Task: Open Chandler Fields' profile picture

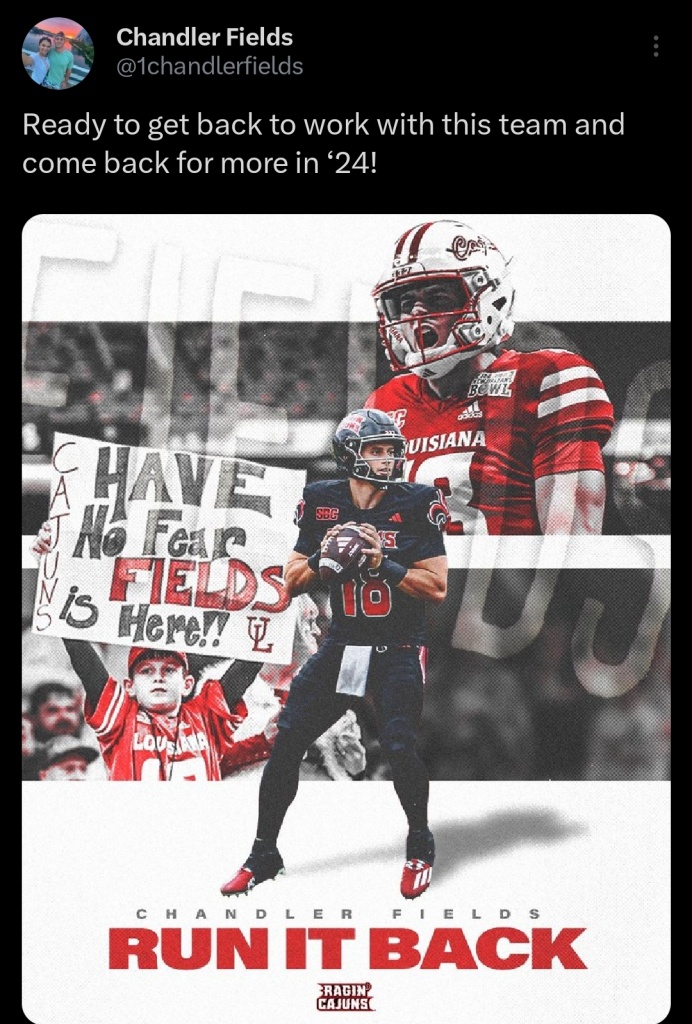Action: coord(58,54)
